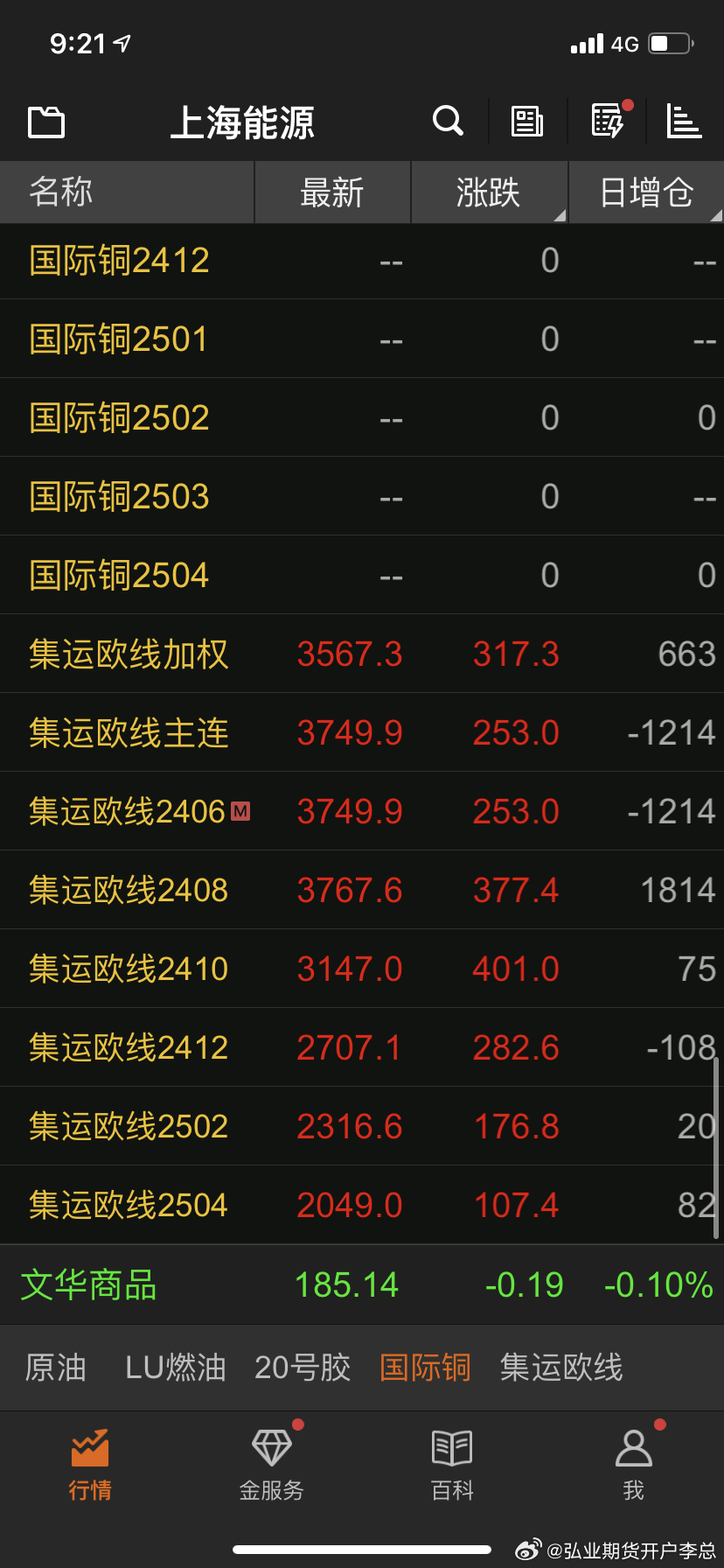Search for a futures contract
724x1568 pixels.
[x=448, y=121]
